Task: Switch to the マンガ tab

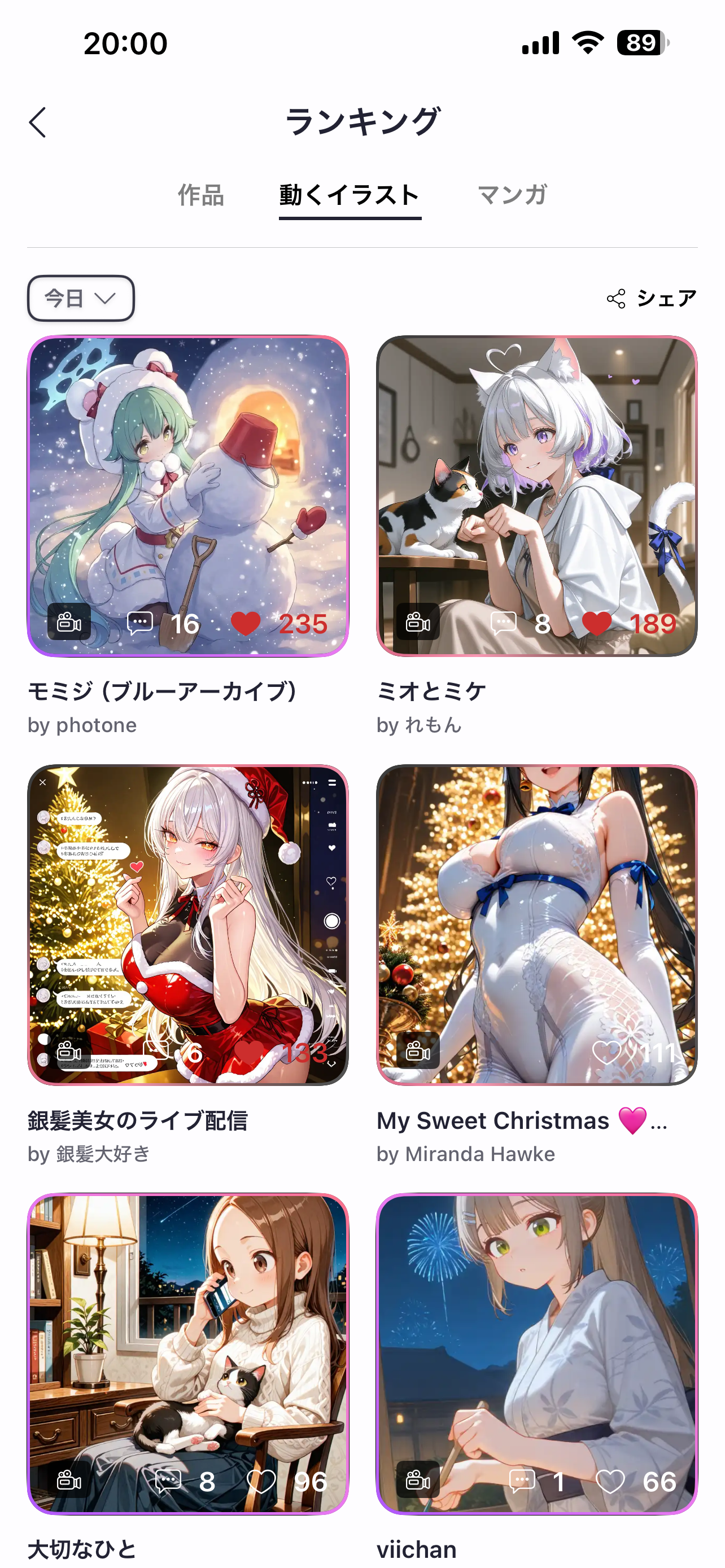Action: click(513, 195)
